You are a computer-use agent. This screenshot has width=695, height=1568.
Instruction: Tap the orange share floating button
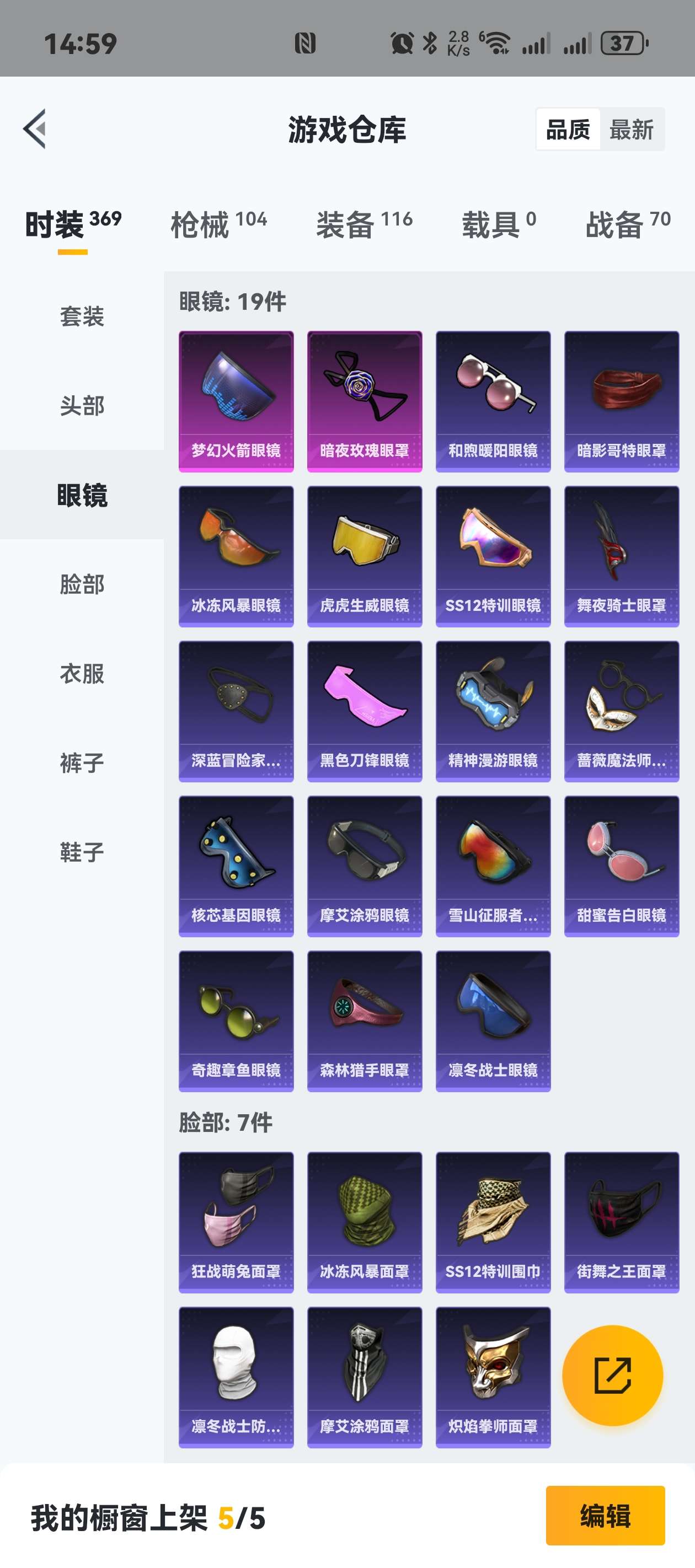point(612,1375)
